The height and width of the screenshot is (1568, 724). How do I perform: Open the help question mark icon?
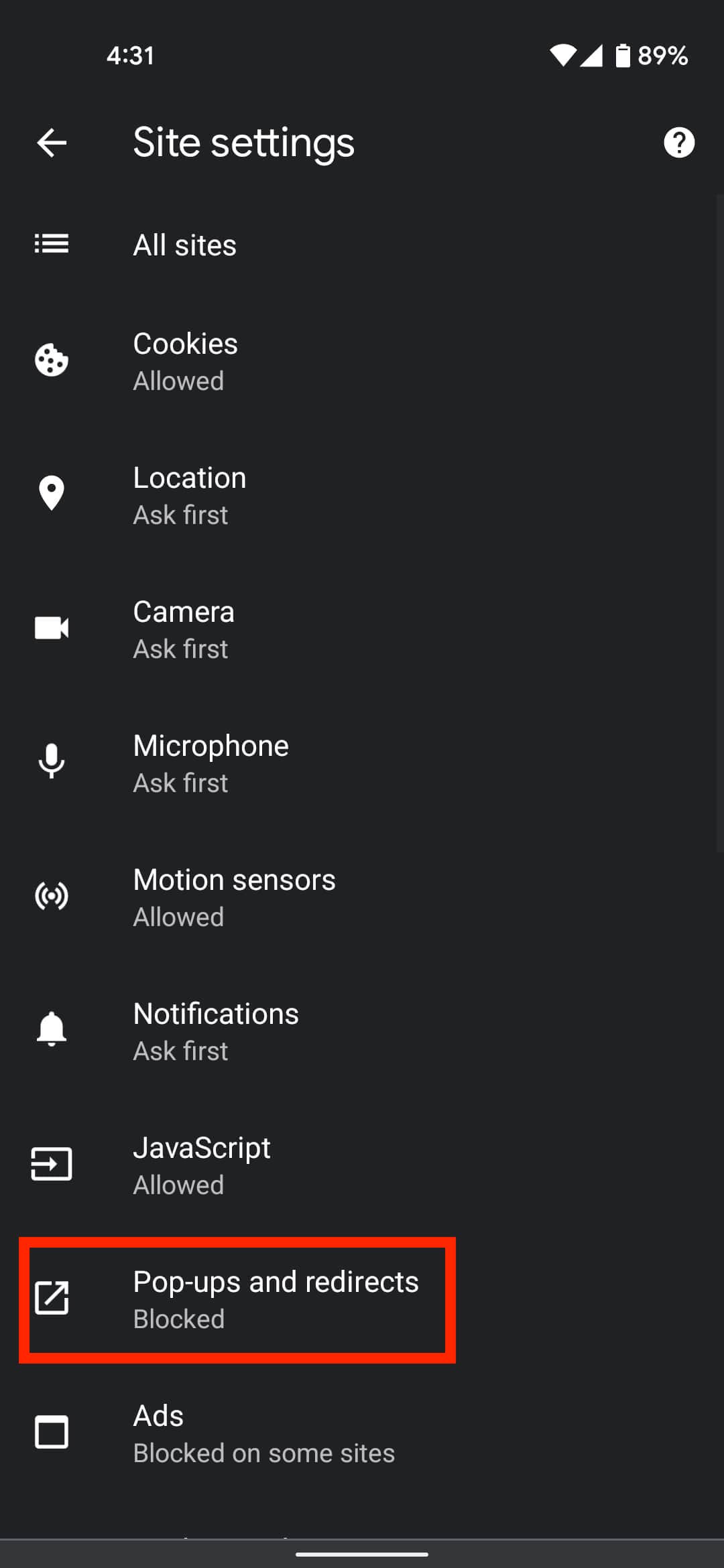point(678,143)
